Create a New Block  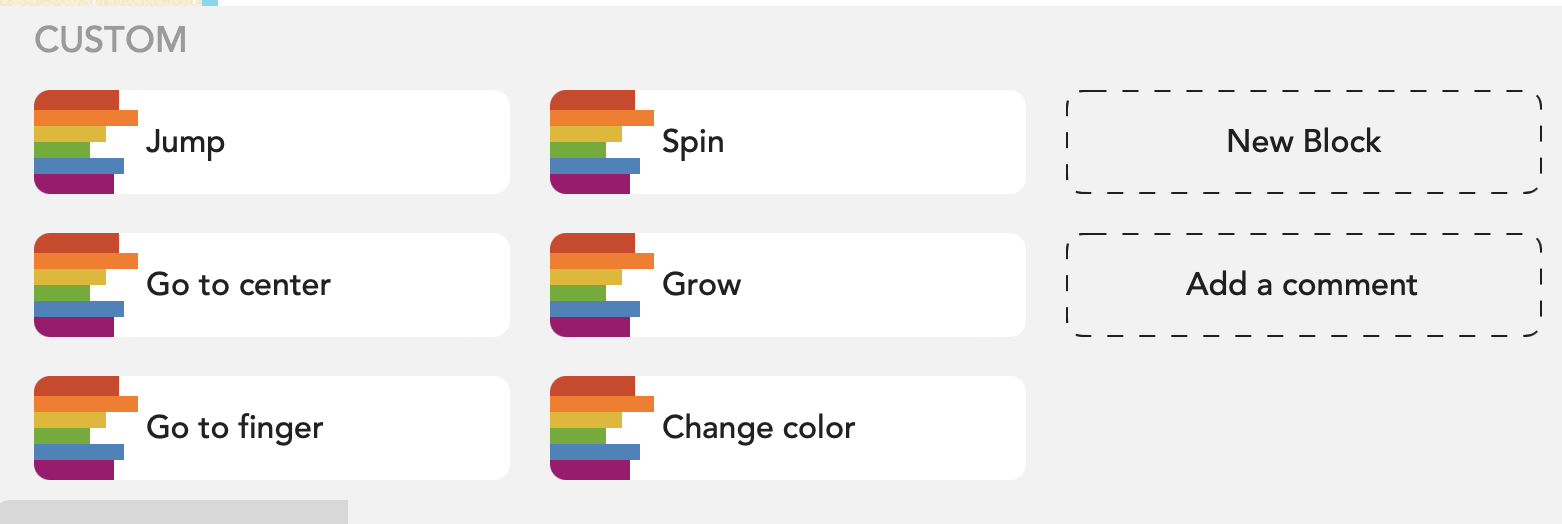1303,142
